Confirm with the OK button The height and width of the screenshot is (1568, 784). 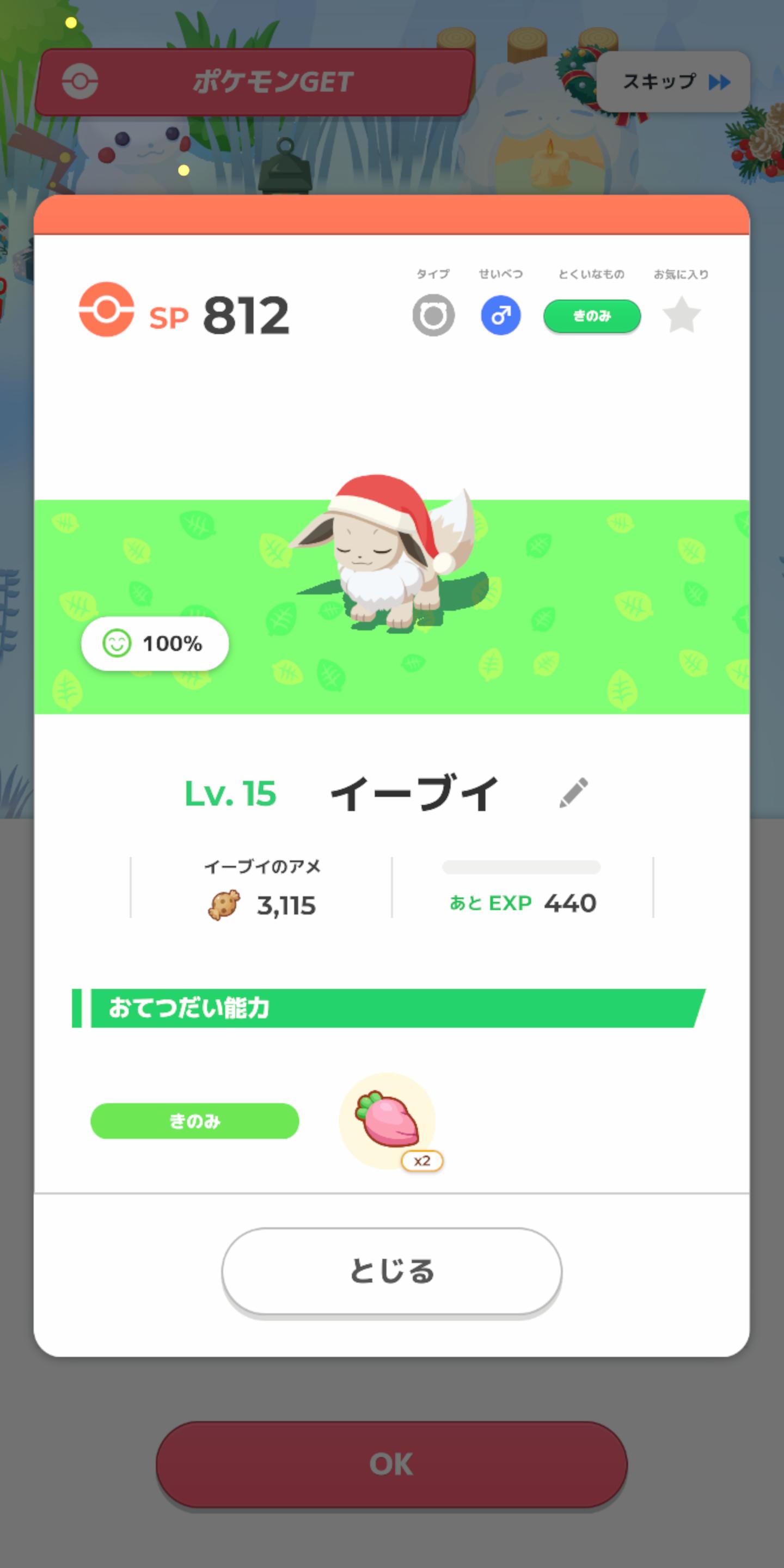coord(391,1464)
